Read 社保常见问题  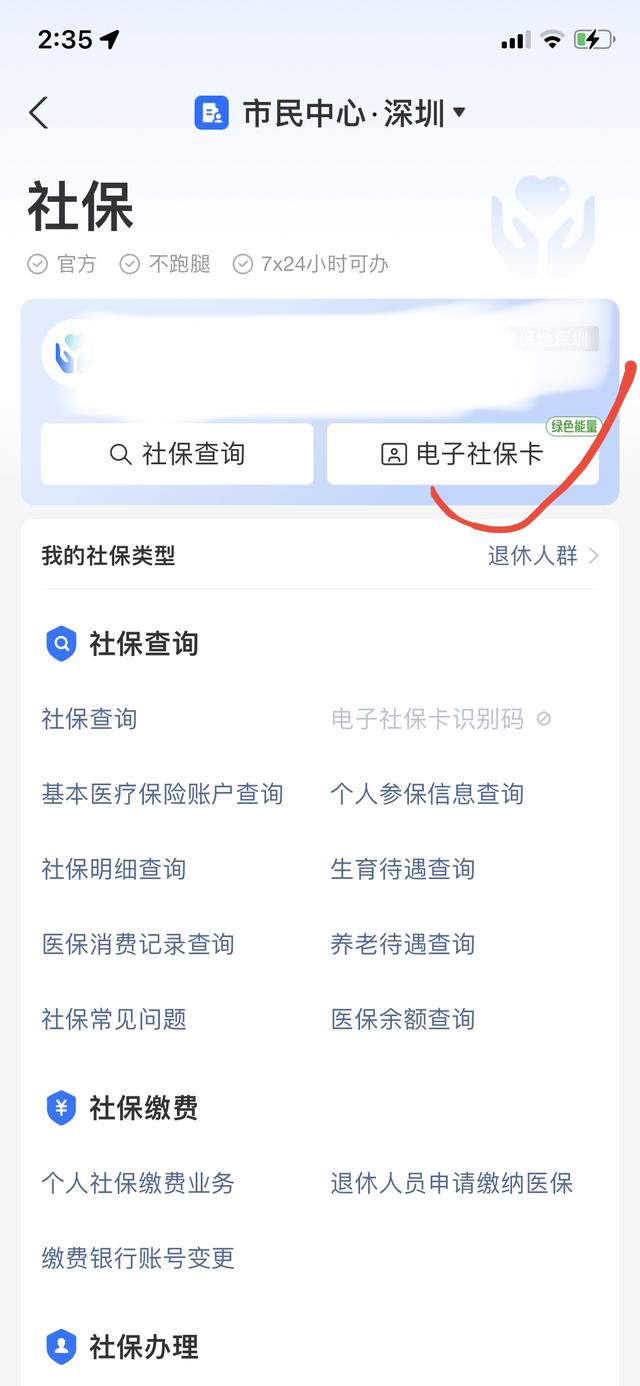[113, 1019]
